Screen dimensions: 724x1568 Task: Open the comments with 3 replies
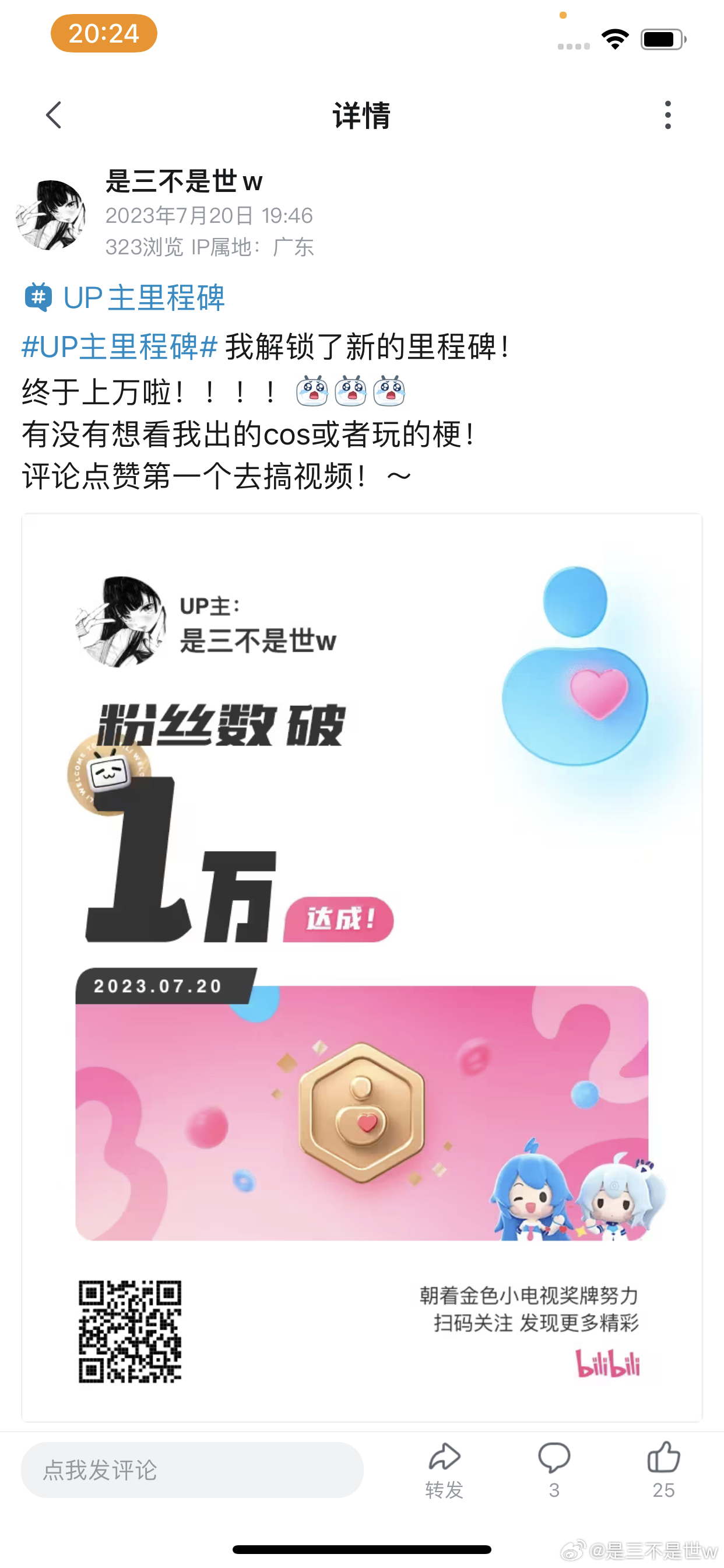click(x=554, y=1469)
